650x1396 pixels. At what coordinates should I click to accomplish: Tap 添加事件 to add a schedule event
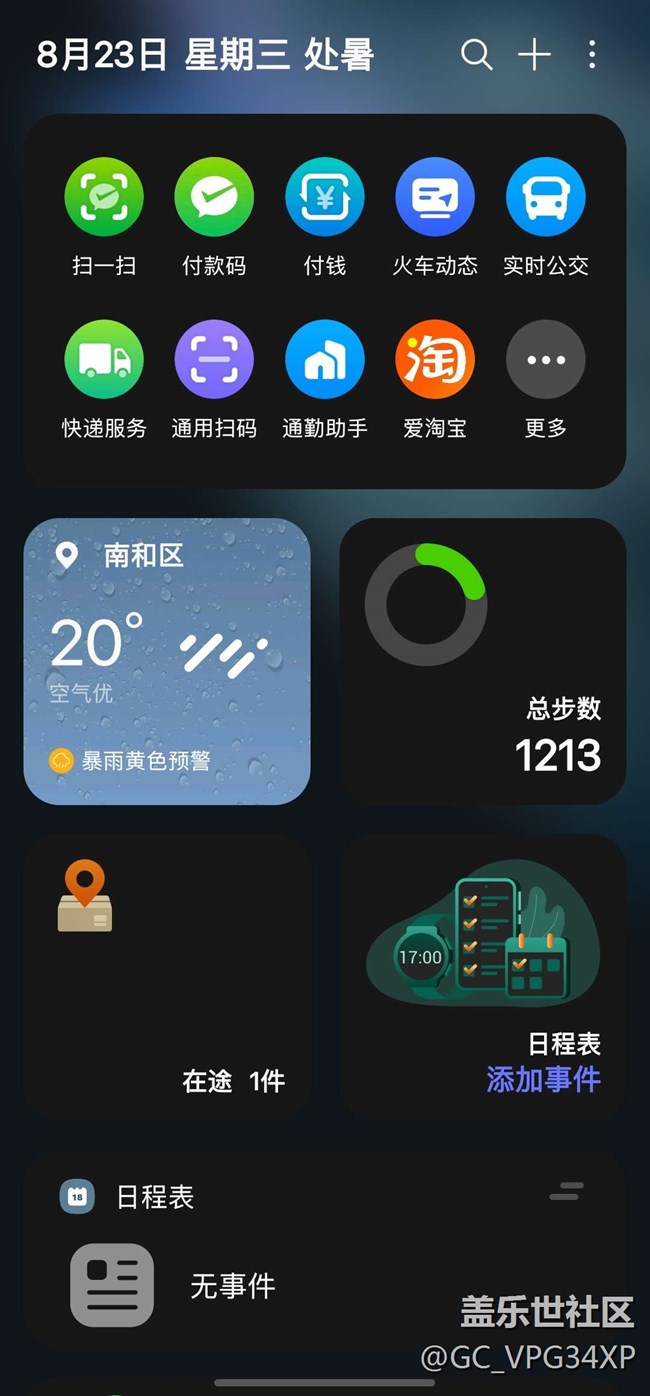pyautogui.click(x=543, y=1080)
